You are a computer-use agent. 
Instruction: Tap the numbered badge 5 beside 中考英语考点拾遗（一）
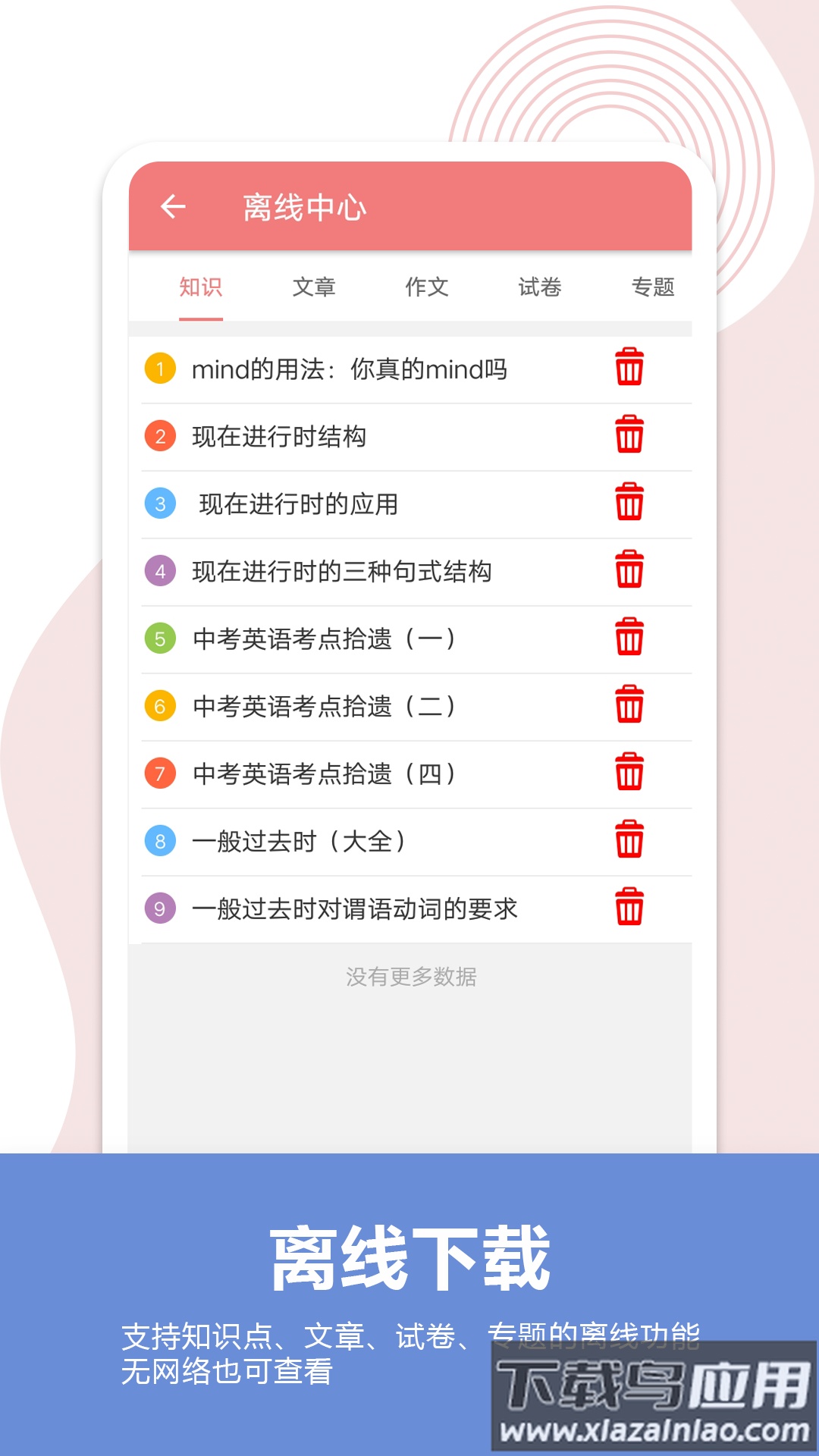[x=161, y=639]
